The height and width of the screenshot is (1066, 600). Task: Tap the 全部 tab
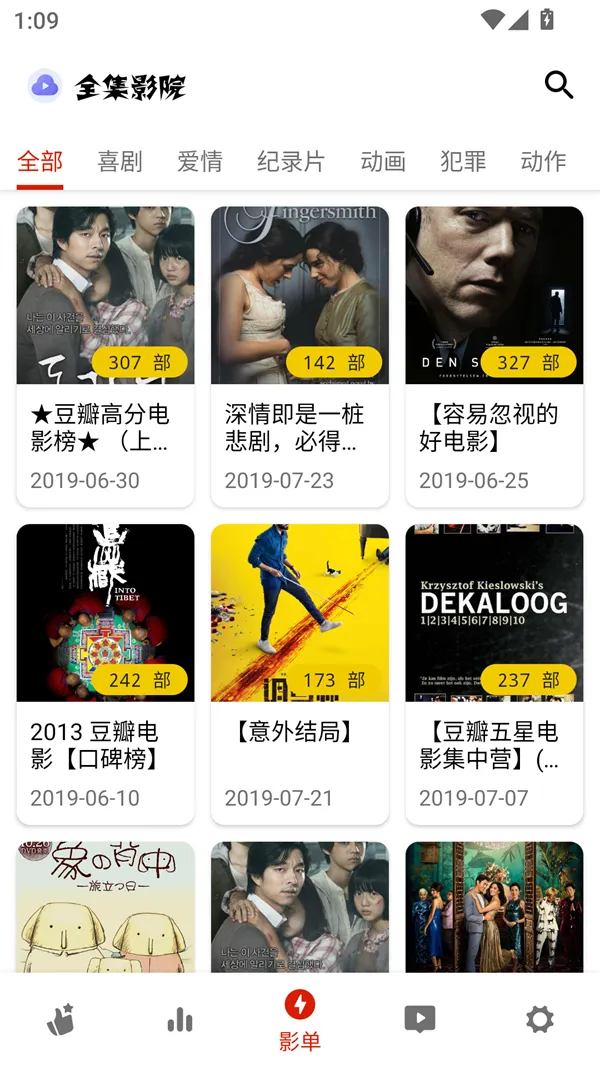click(40, 161)
